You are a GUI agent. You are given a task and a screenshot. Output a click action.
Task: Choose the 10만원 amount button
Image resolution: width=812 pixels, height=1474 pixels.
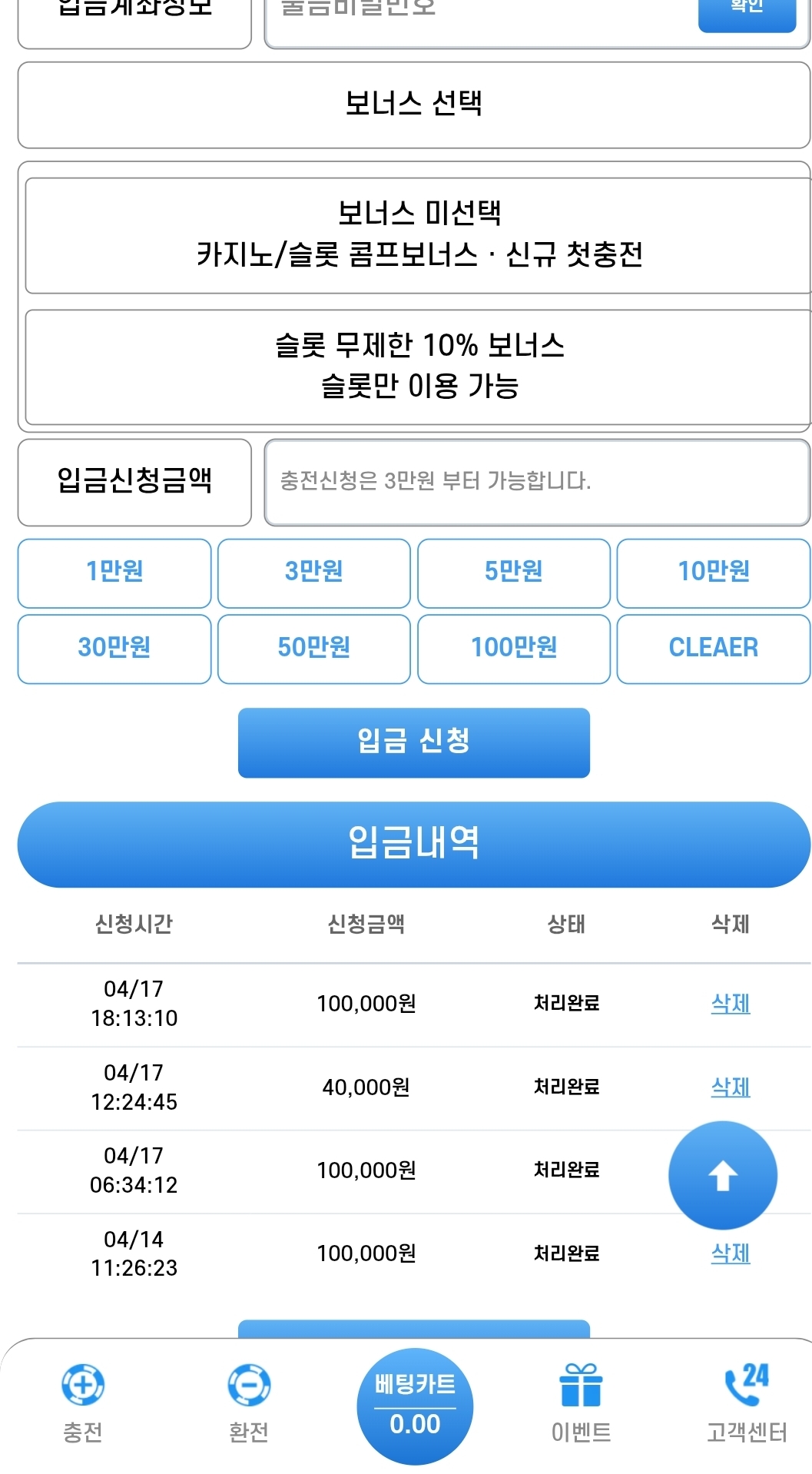pos(713,573)
